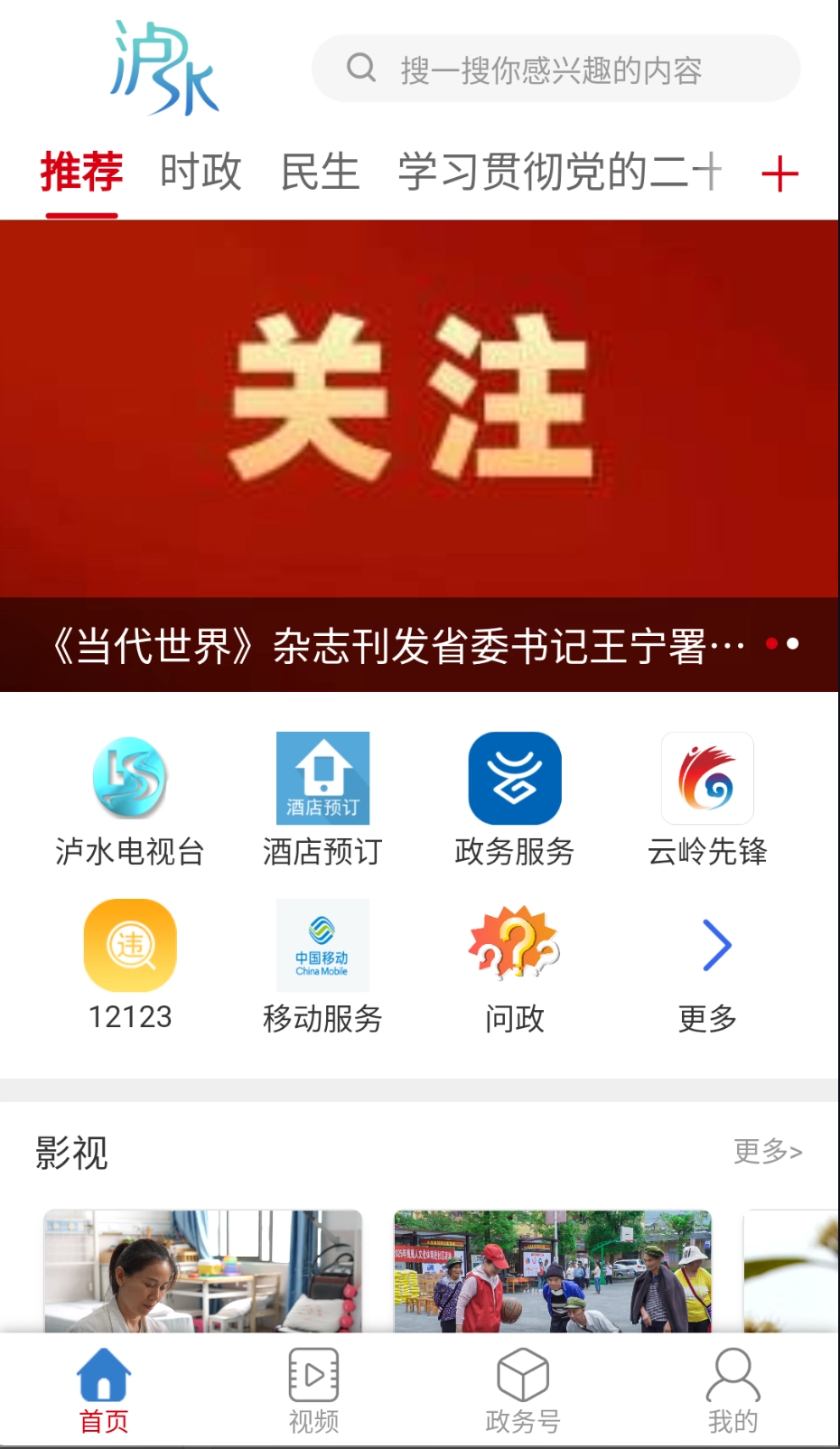Switch to the 时政 tab
This screenshot has width=840, height=1449.
click(x=201, y=172)
